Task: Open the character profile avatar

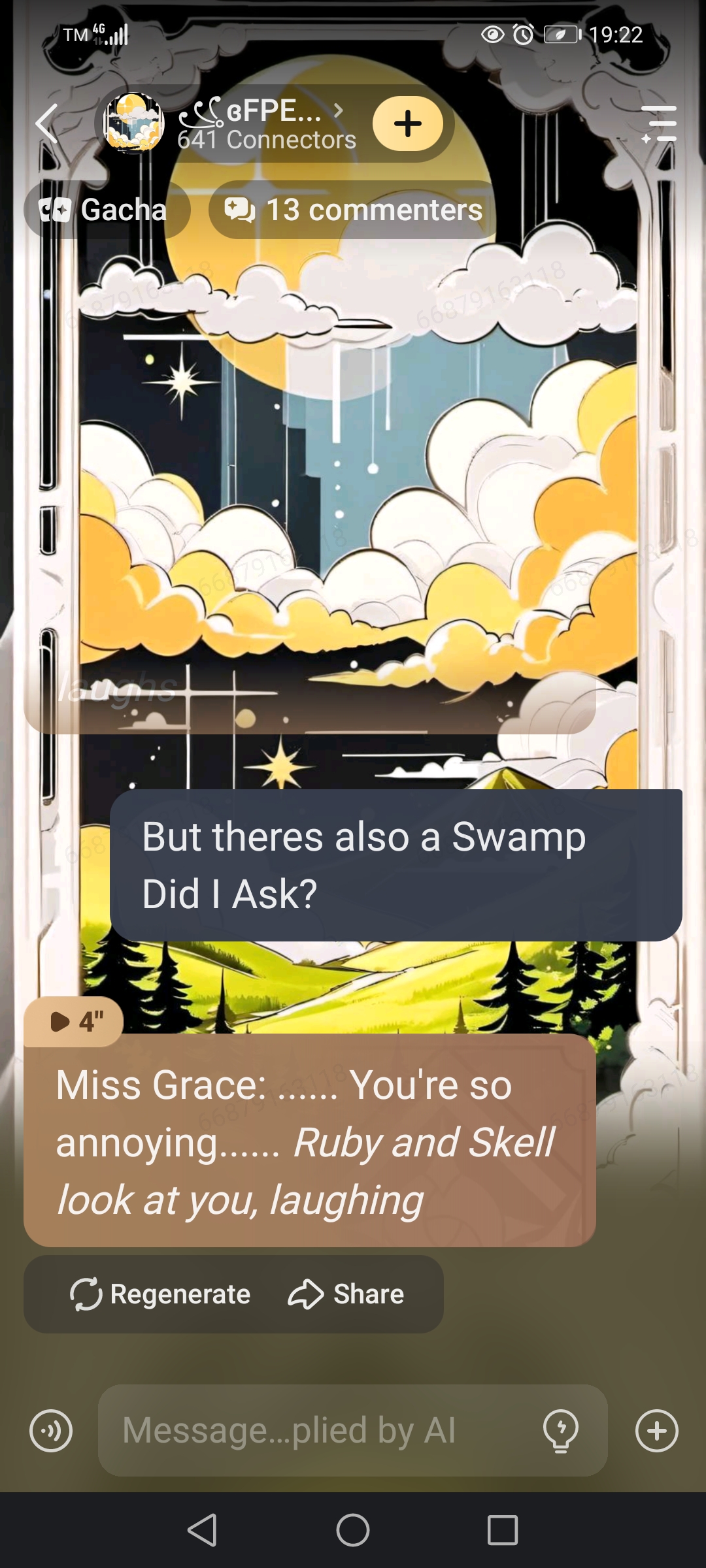Action: [133, 123]
